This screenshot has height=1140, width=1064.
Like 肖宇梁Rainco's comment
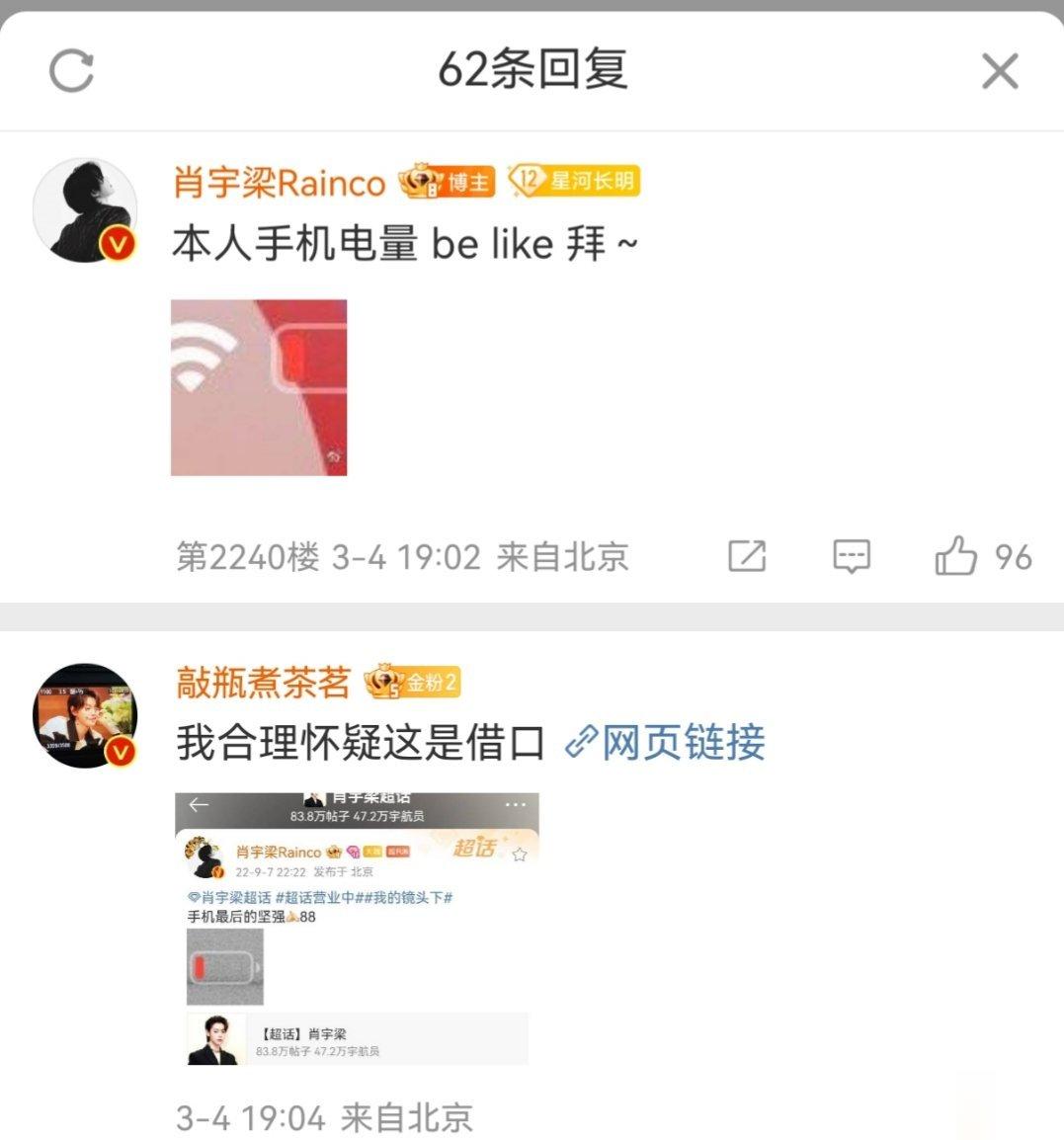point(956,557)
